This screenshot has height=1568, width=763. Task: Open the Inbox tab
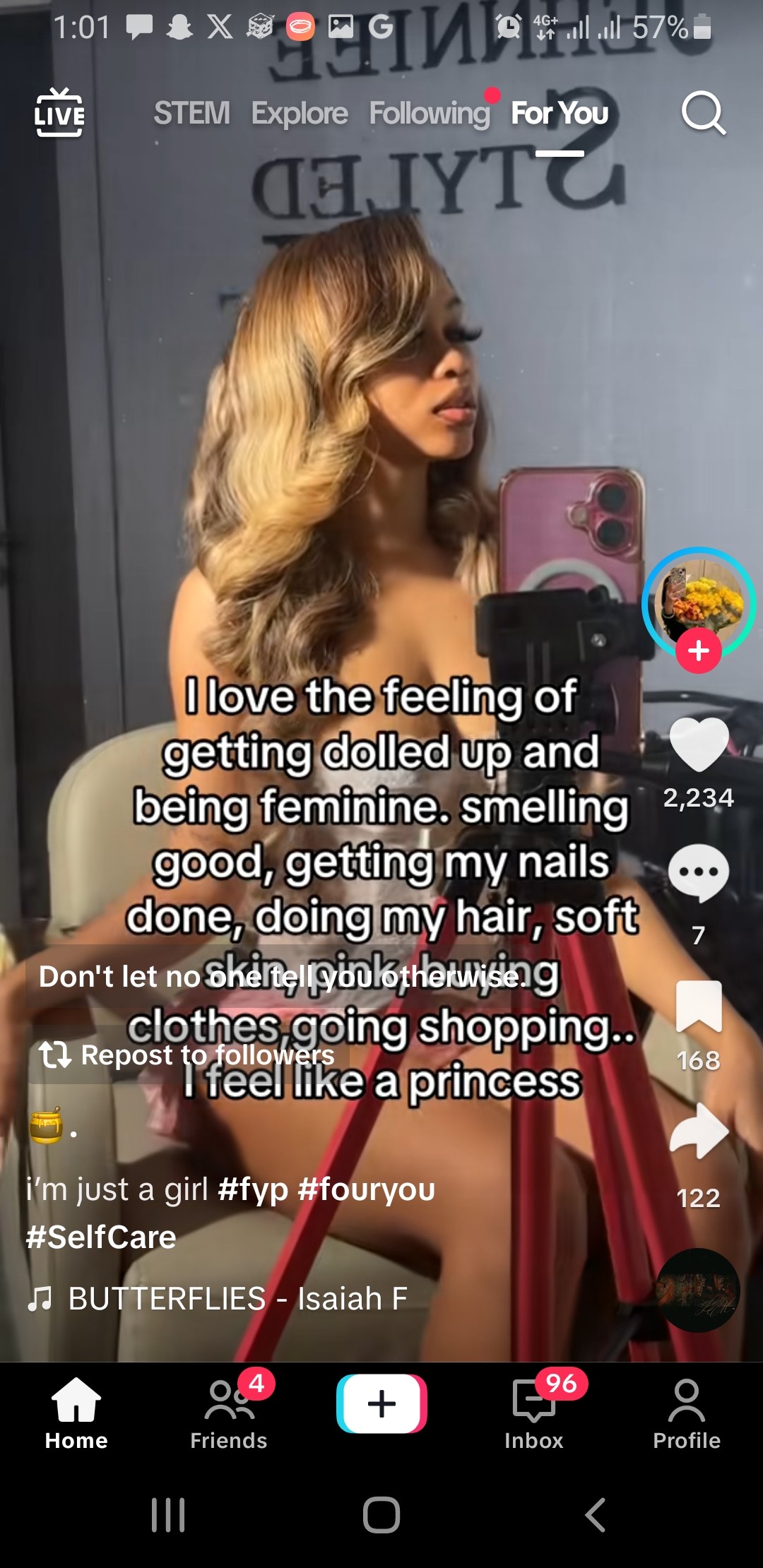[x=534, y=1413]
